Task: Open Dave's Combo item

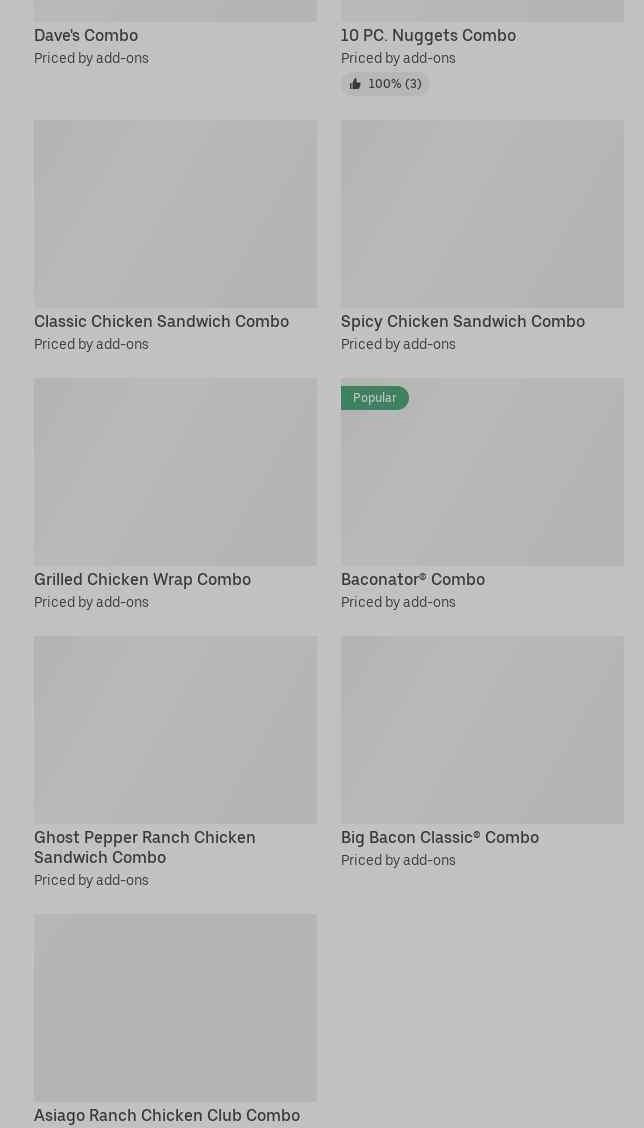Action: pyautogui.click(x=86, y=35)
